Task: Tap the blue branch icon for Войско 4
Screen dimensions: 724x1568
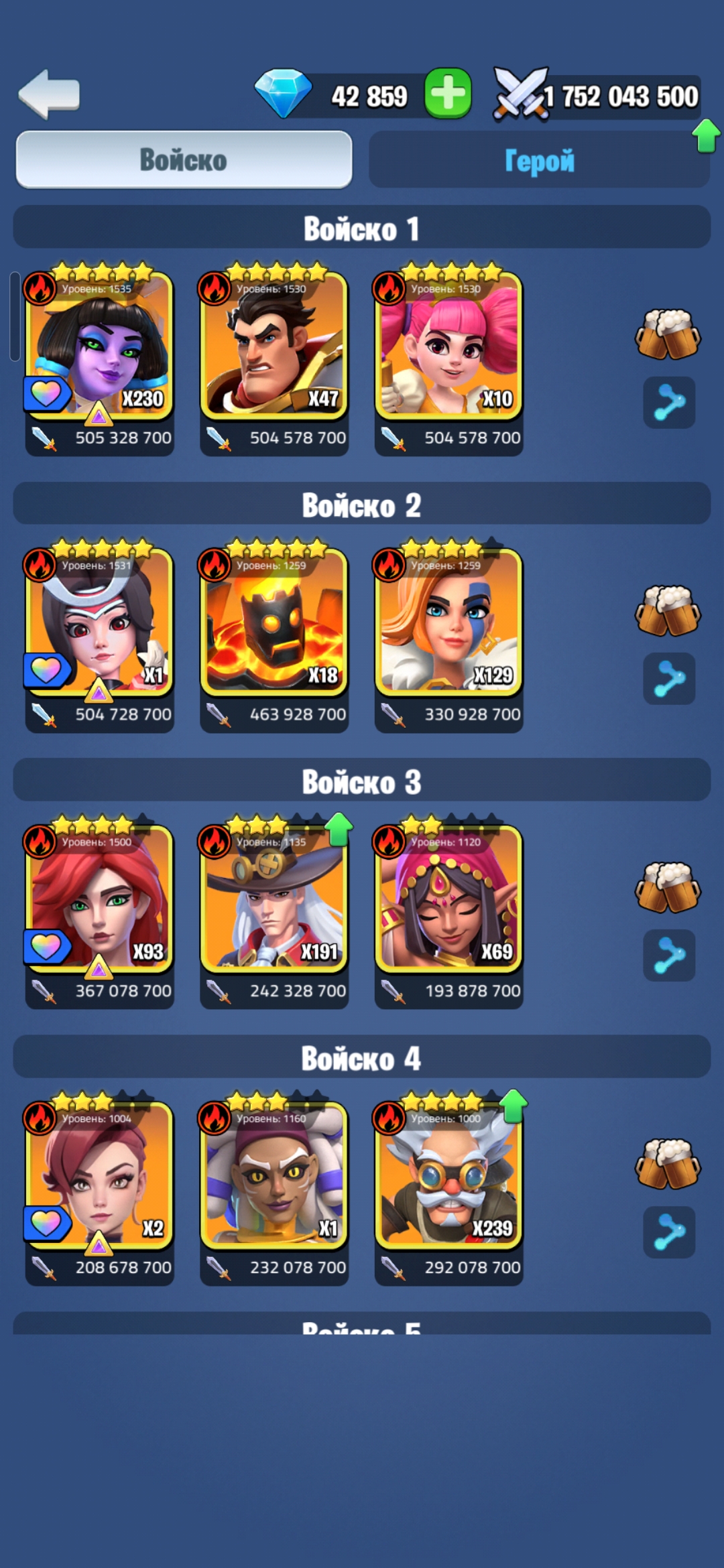Action: (x=668, y=1232)
